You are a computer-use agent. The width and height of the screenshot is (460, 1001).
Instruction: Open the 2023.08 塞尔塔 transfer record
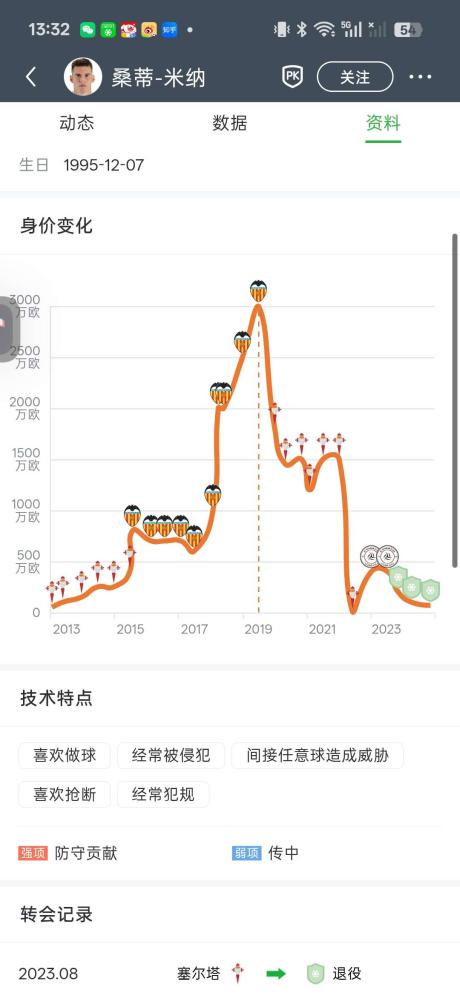[x=230, y=974]
